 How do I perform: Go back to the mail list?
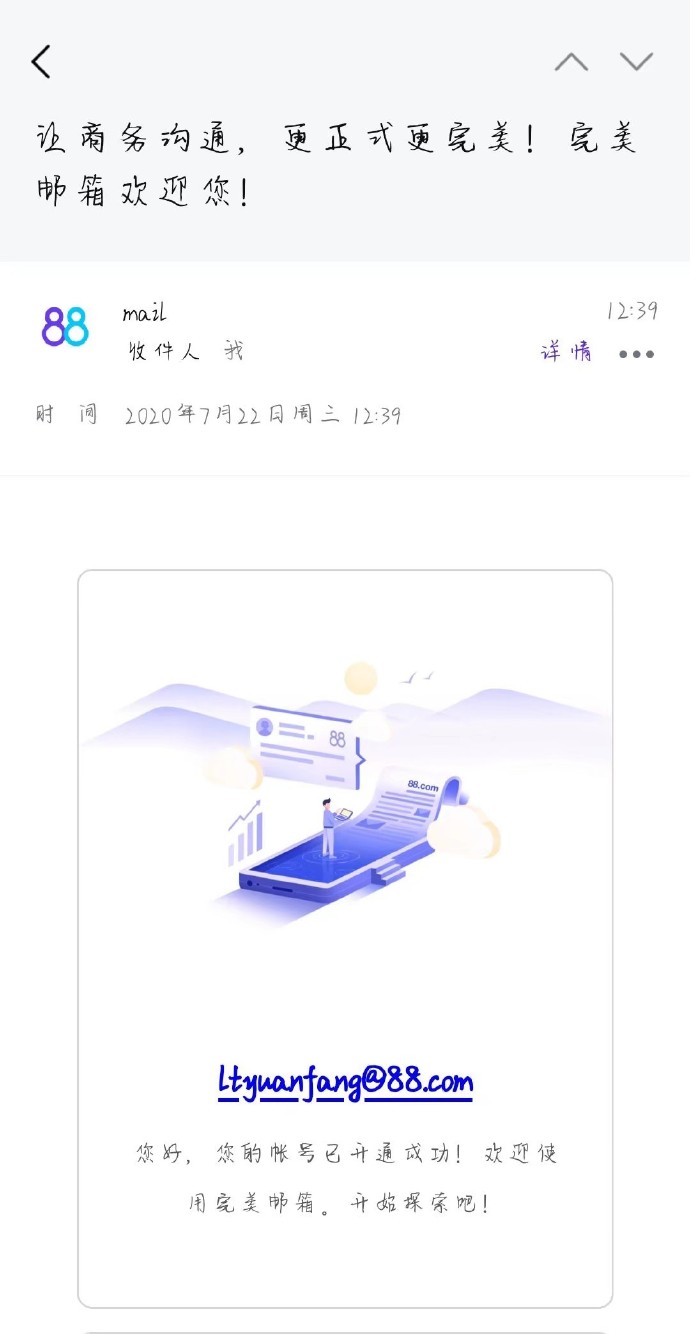41,62
